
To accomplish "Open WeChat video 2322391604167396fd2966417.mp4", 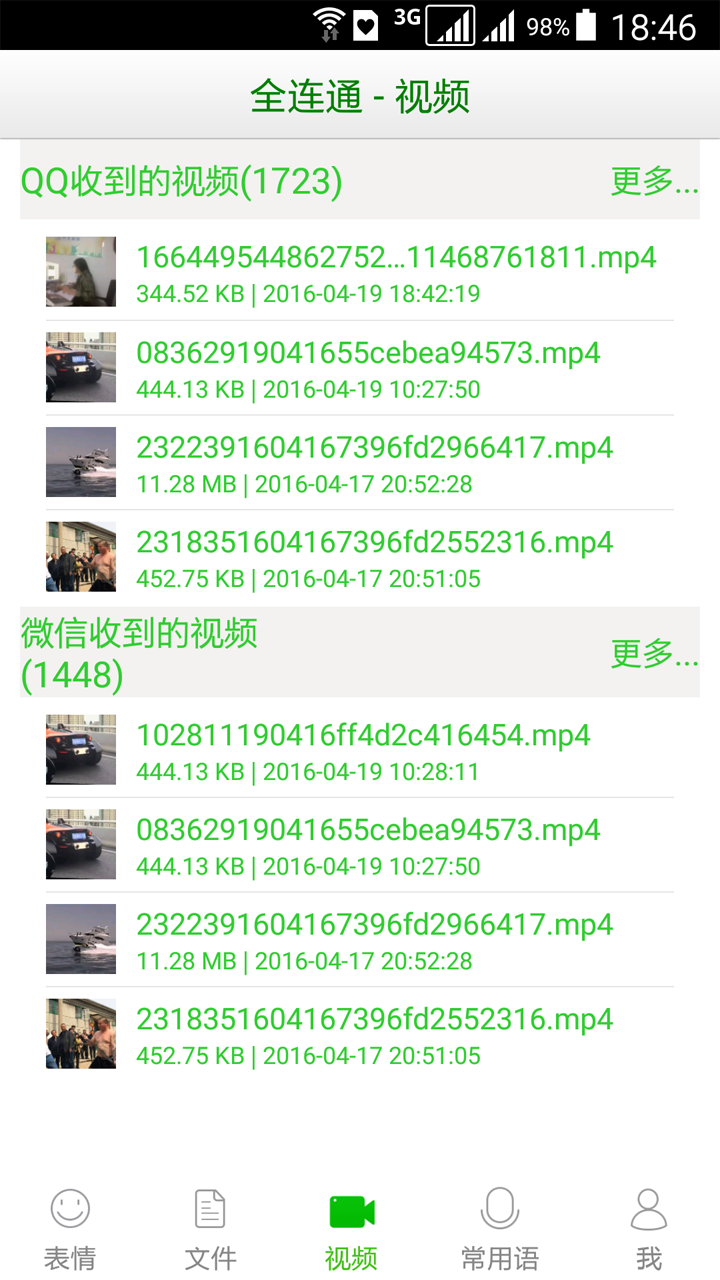I will (x=374, y=940).
